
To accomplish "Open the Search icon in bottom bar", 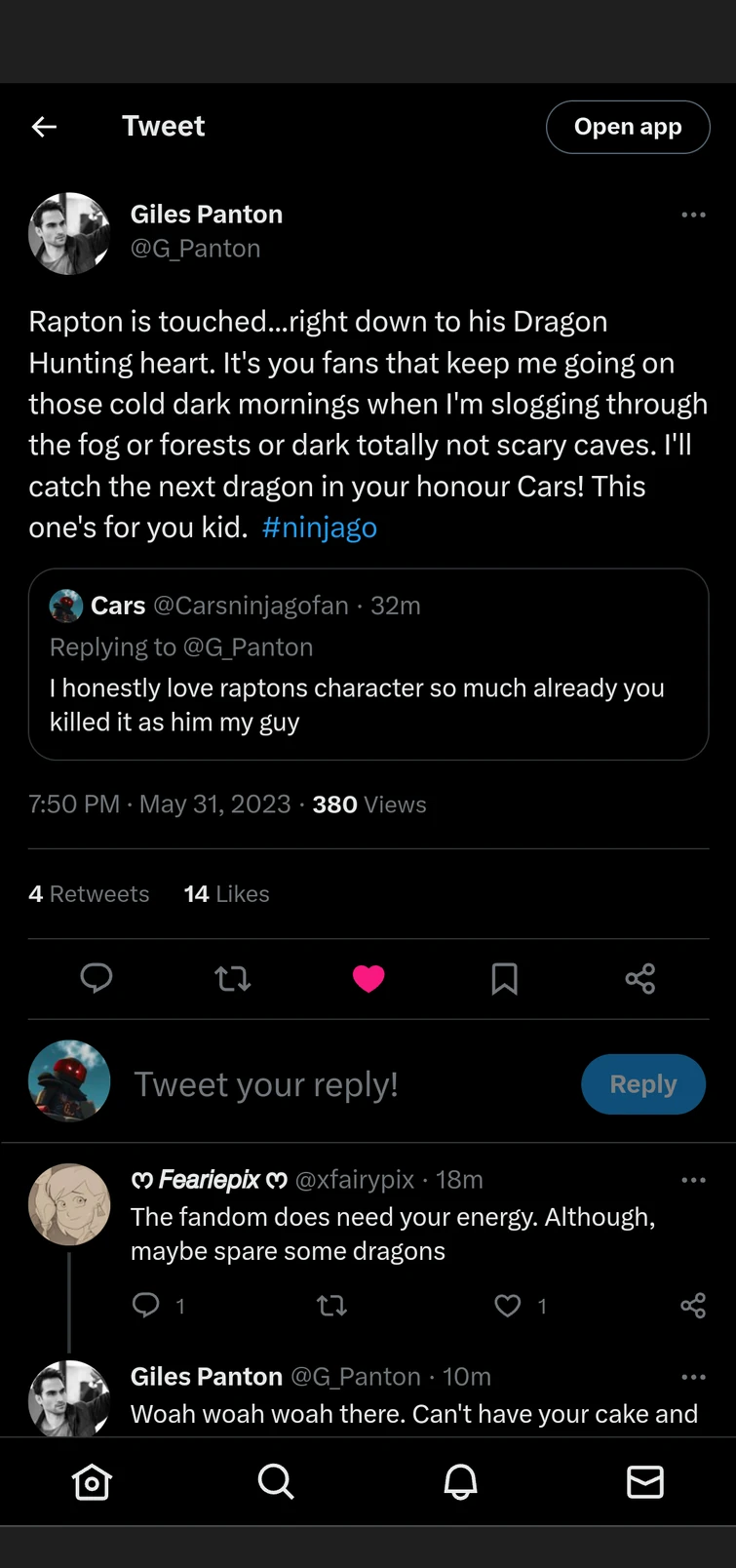I will [x=276, y=1482].
